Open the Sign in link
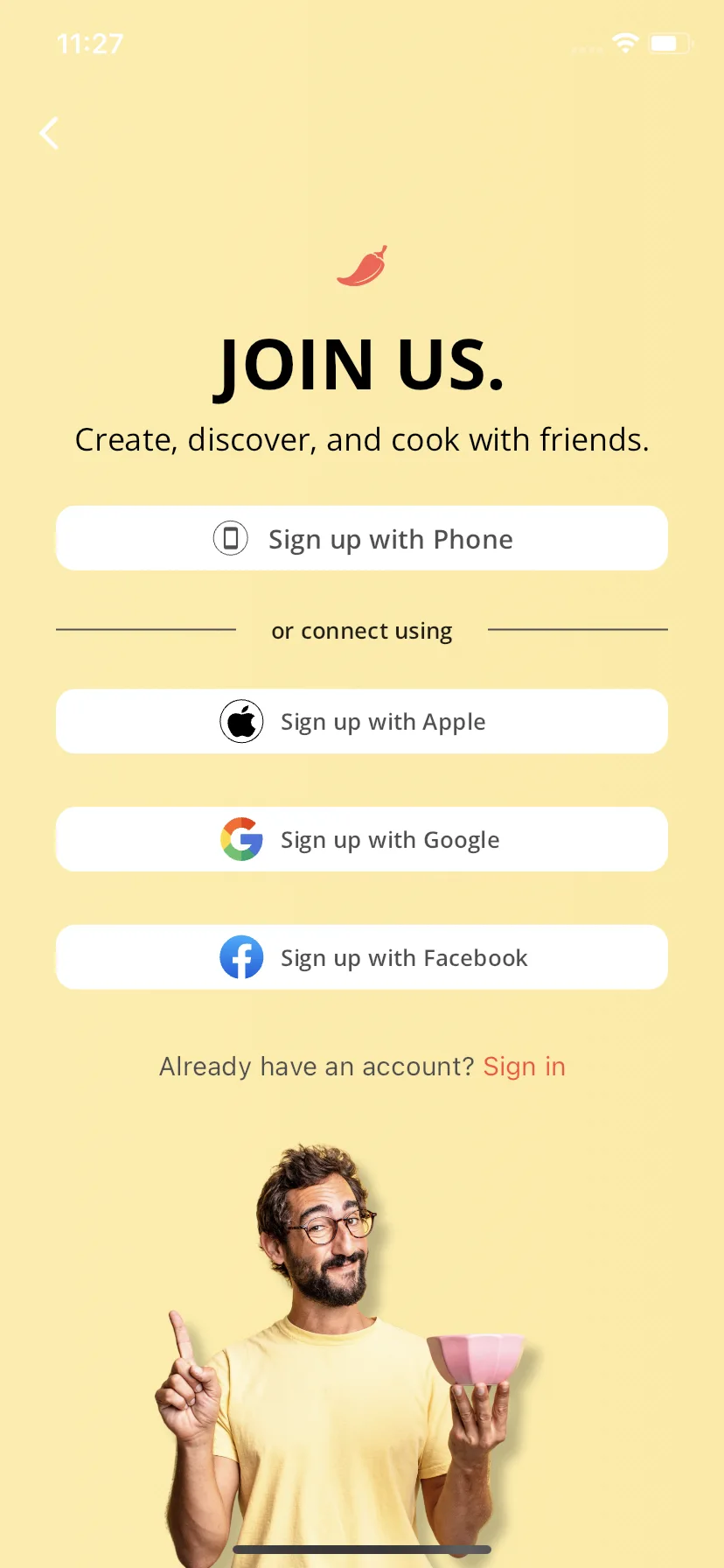The width and height of the screenshot is (724, 1568). click(x=524, y=1067)
